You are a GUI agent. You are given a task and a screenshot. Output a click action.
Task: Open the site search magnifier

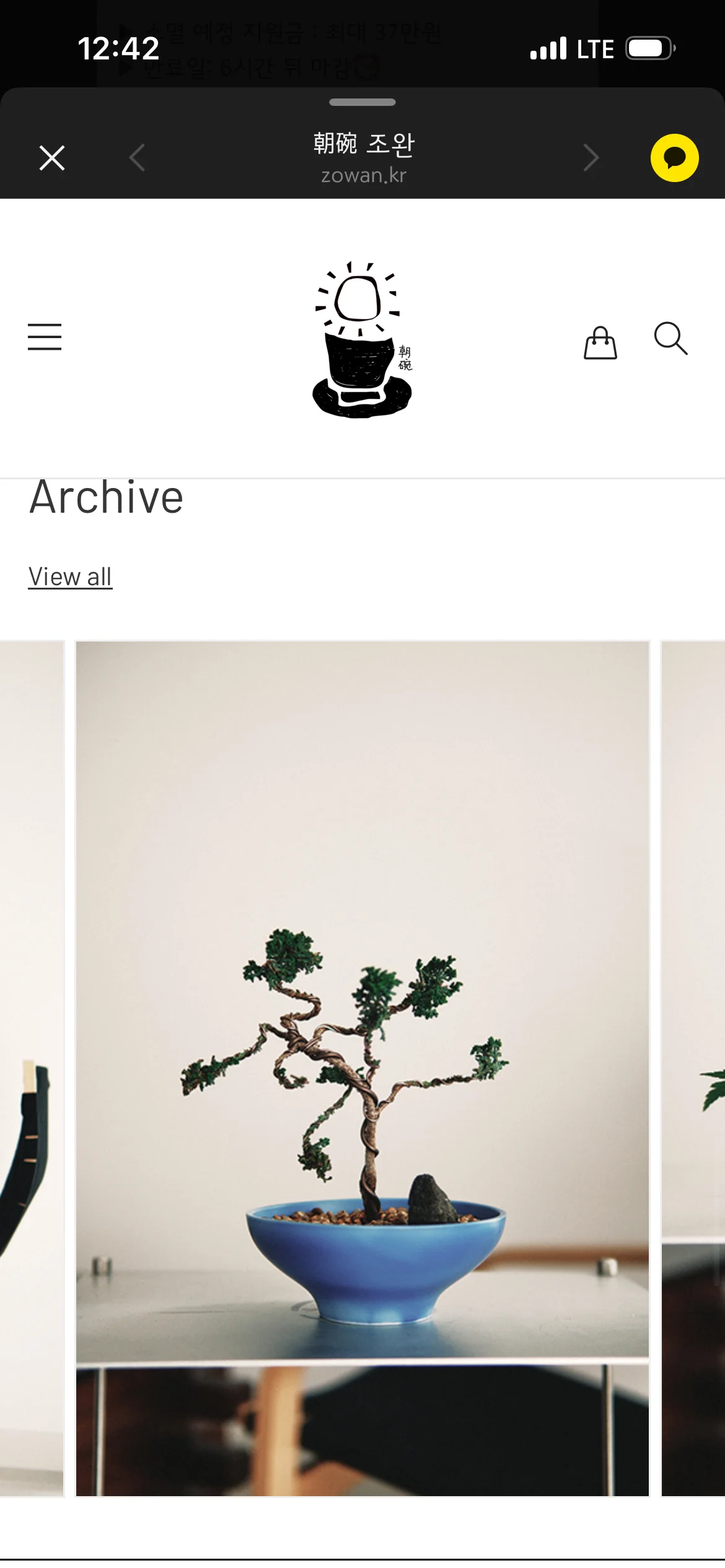click(671, 338)
